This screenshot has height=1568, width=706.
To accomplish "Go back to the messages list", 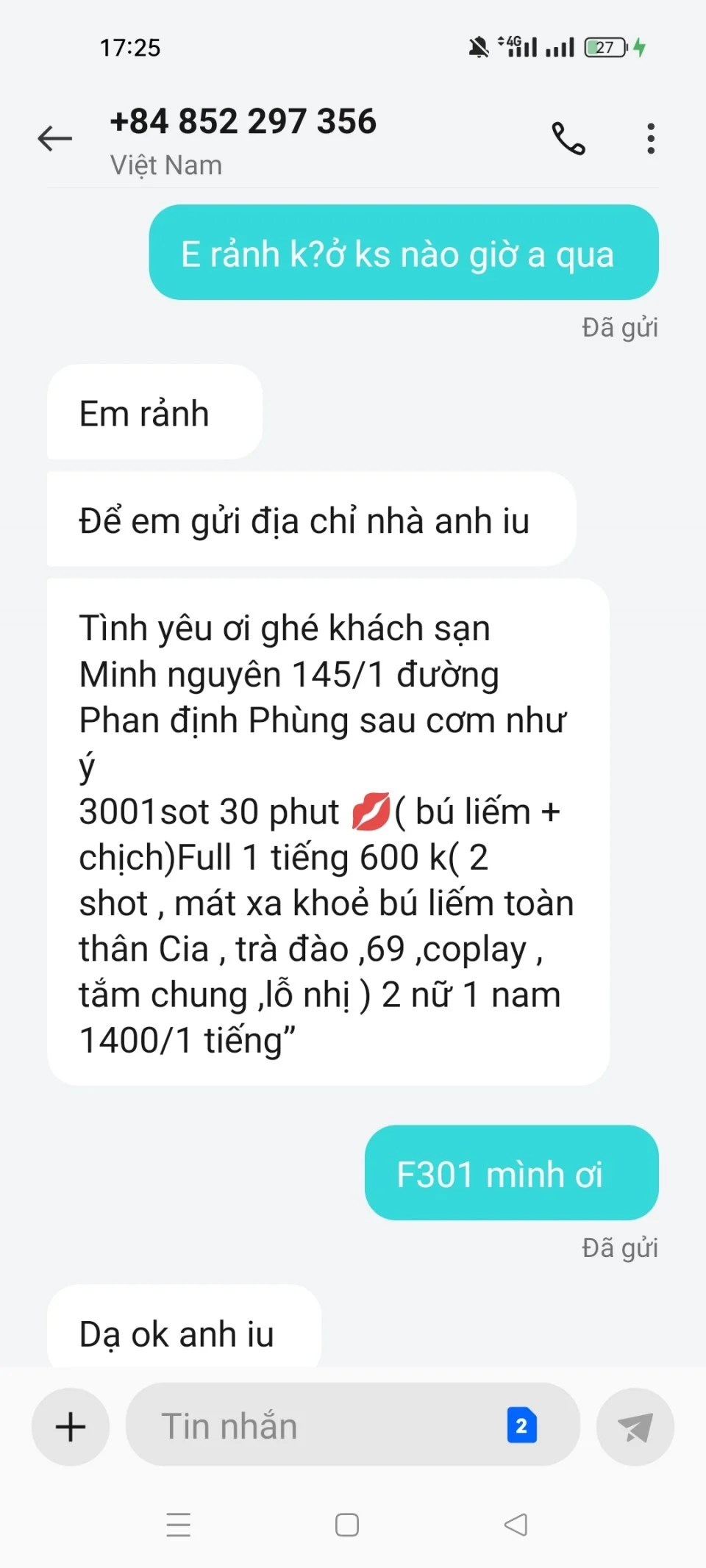I will [x=55, y=138].
